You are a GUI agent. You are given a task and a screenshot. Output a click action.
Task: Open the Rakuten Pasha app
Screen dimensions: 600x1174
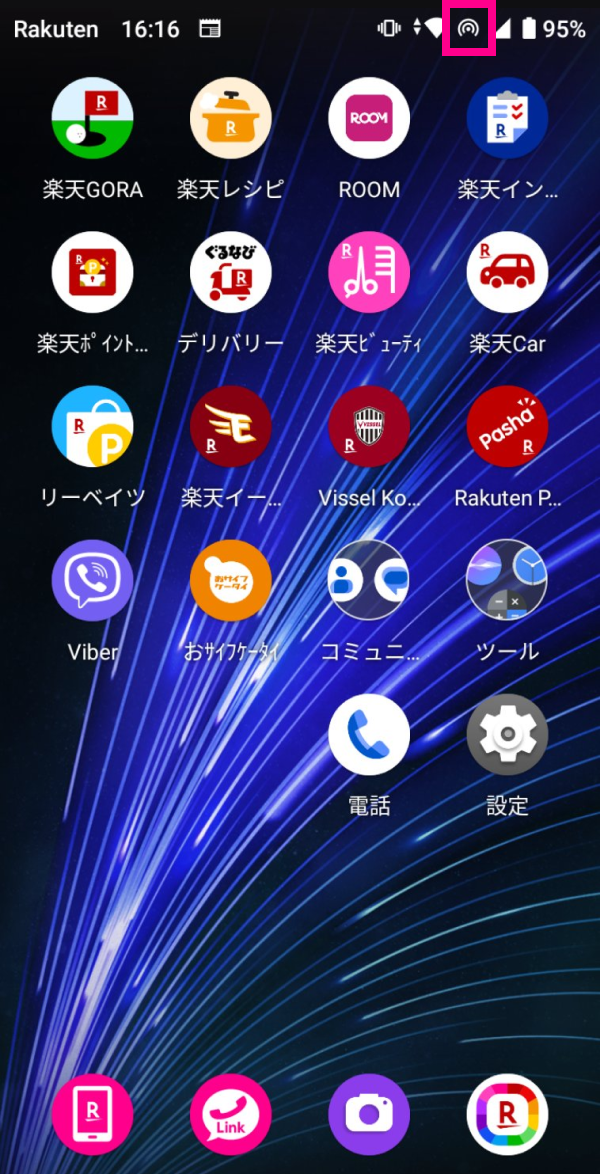point(507,426)
